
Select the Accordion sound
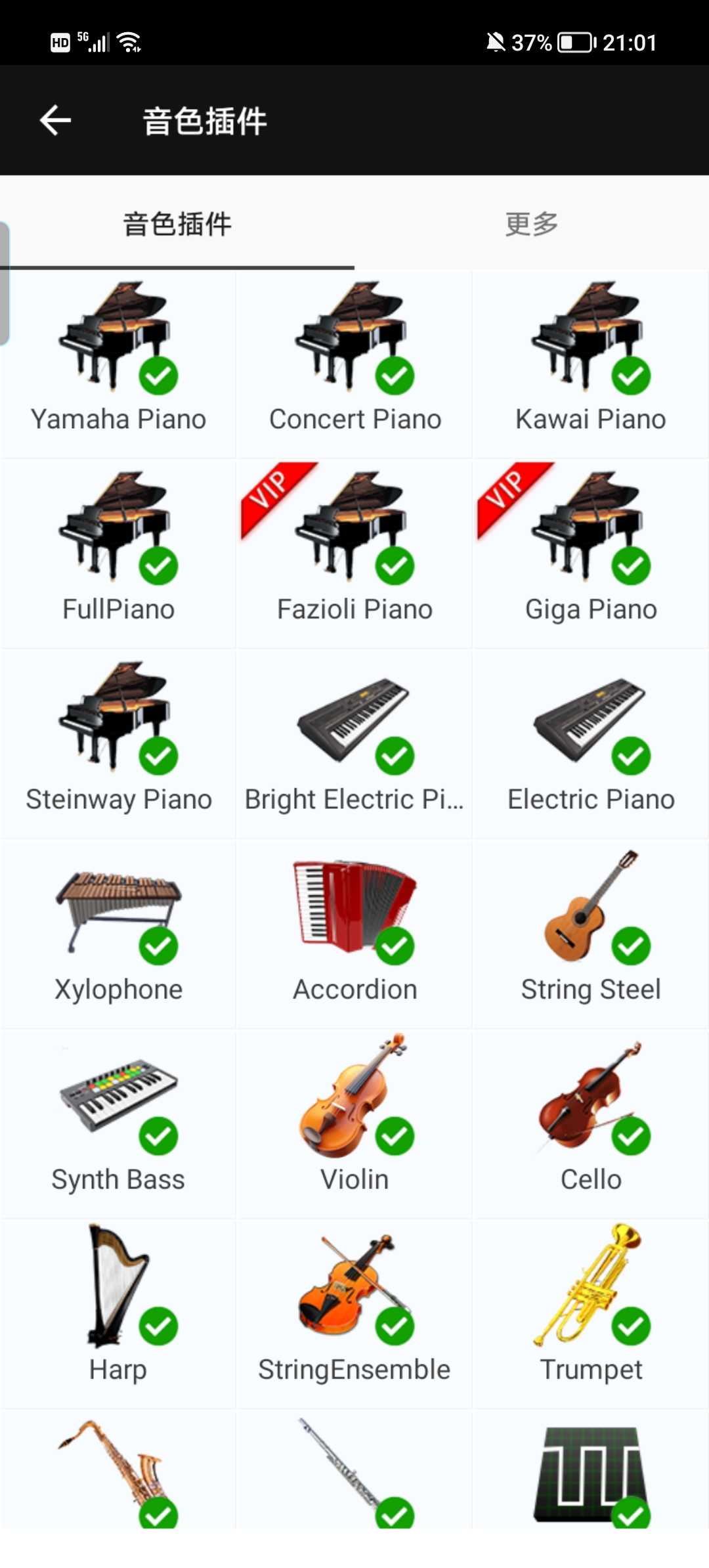[354, 933]
